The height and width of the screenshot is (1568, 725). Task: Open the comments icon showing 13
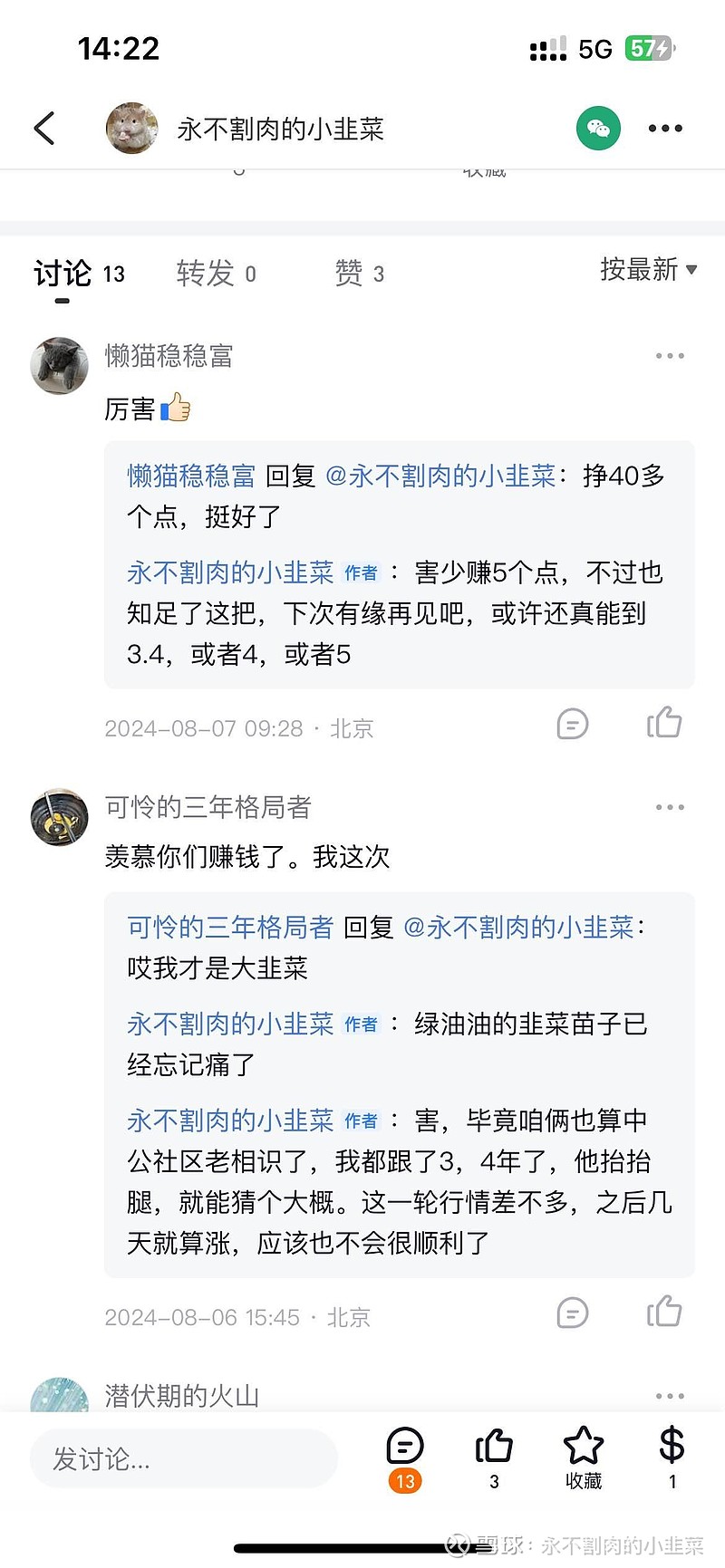405,1458
